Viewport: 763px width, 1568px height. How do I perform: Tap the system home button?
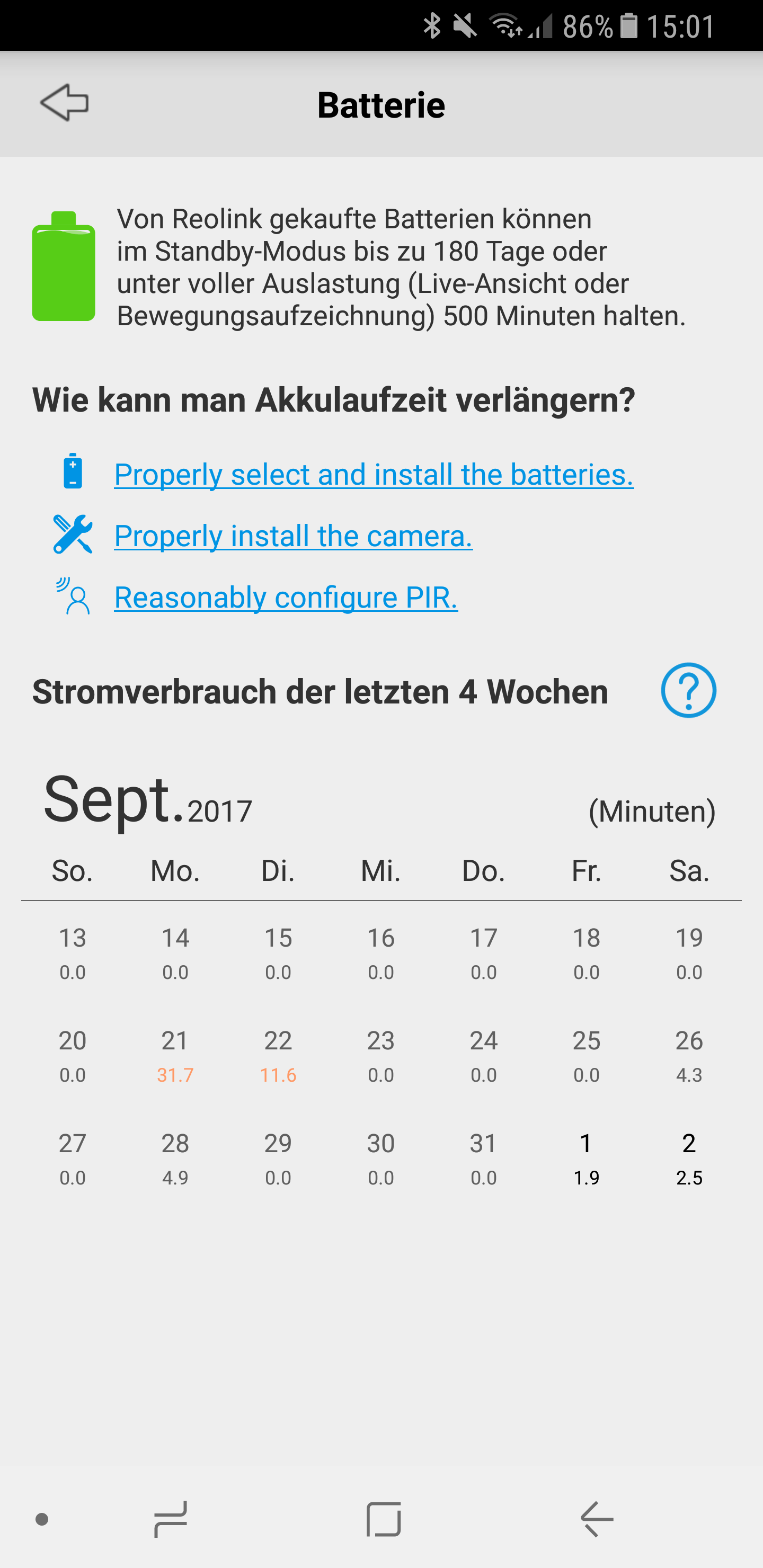click(x=383, y=1519)
